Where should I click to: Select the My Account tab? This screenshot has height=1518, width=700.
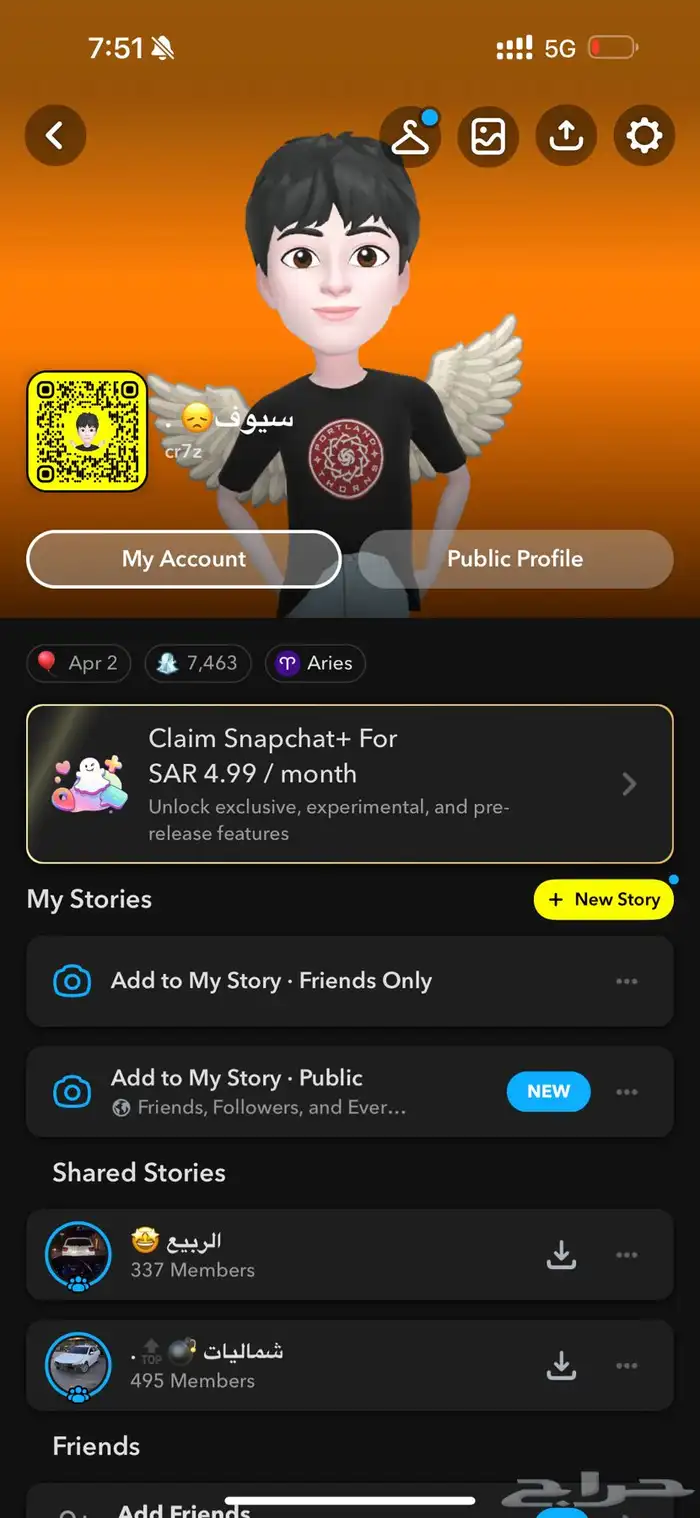[x=184, y=559]
